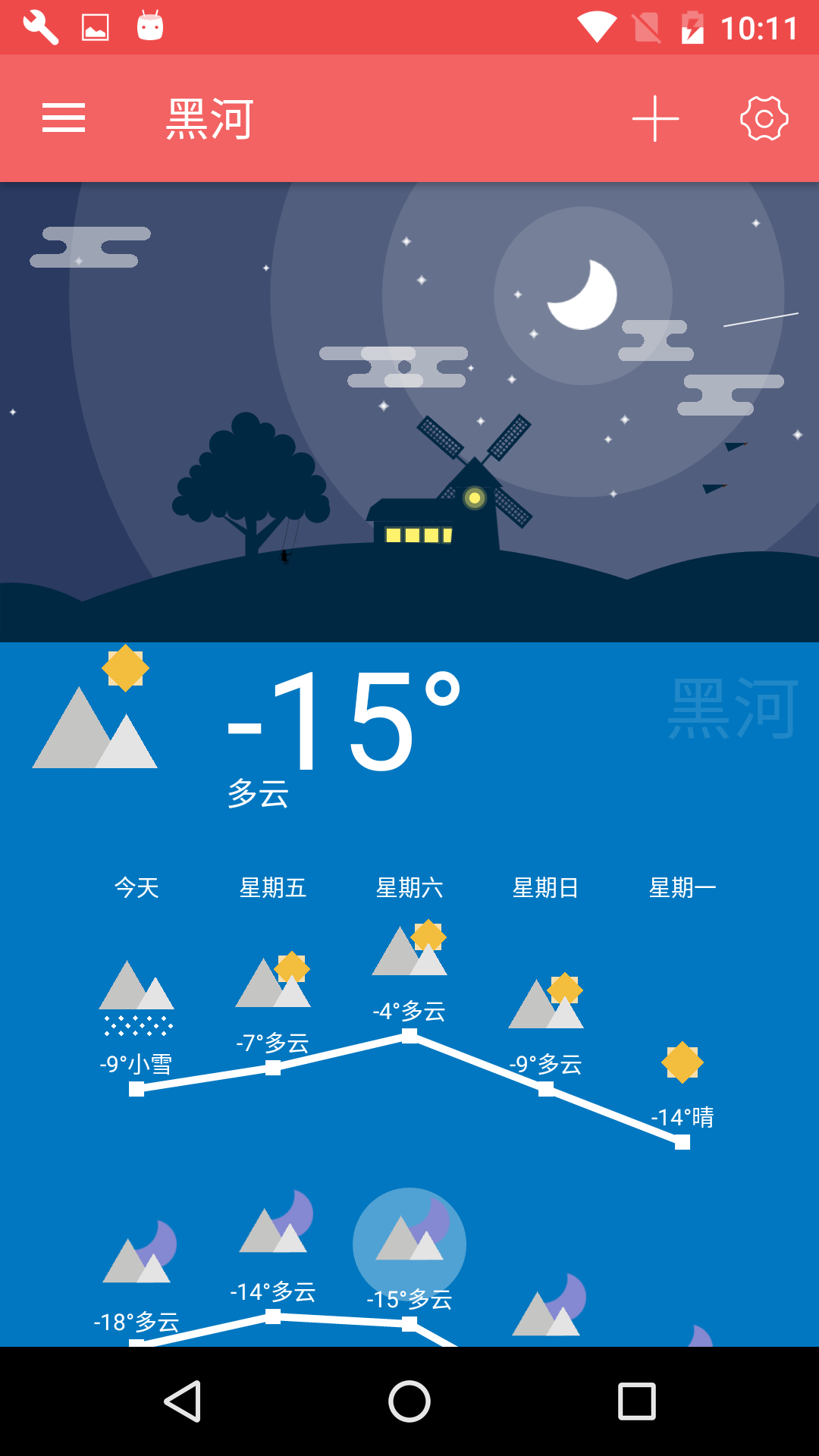Image resolution: width=819 pixels, height=1456 pixels.
Task: Open the hamburger navigation drawer
Action: coord(64,118)
